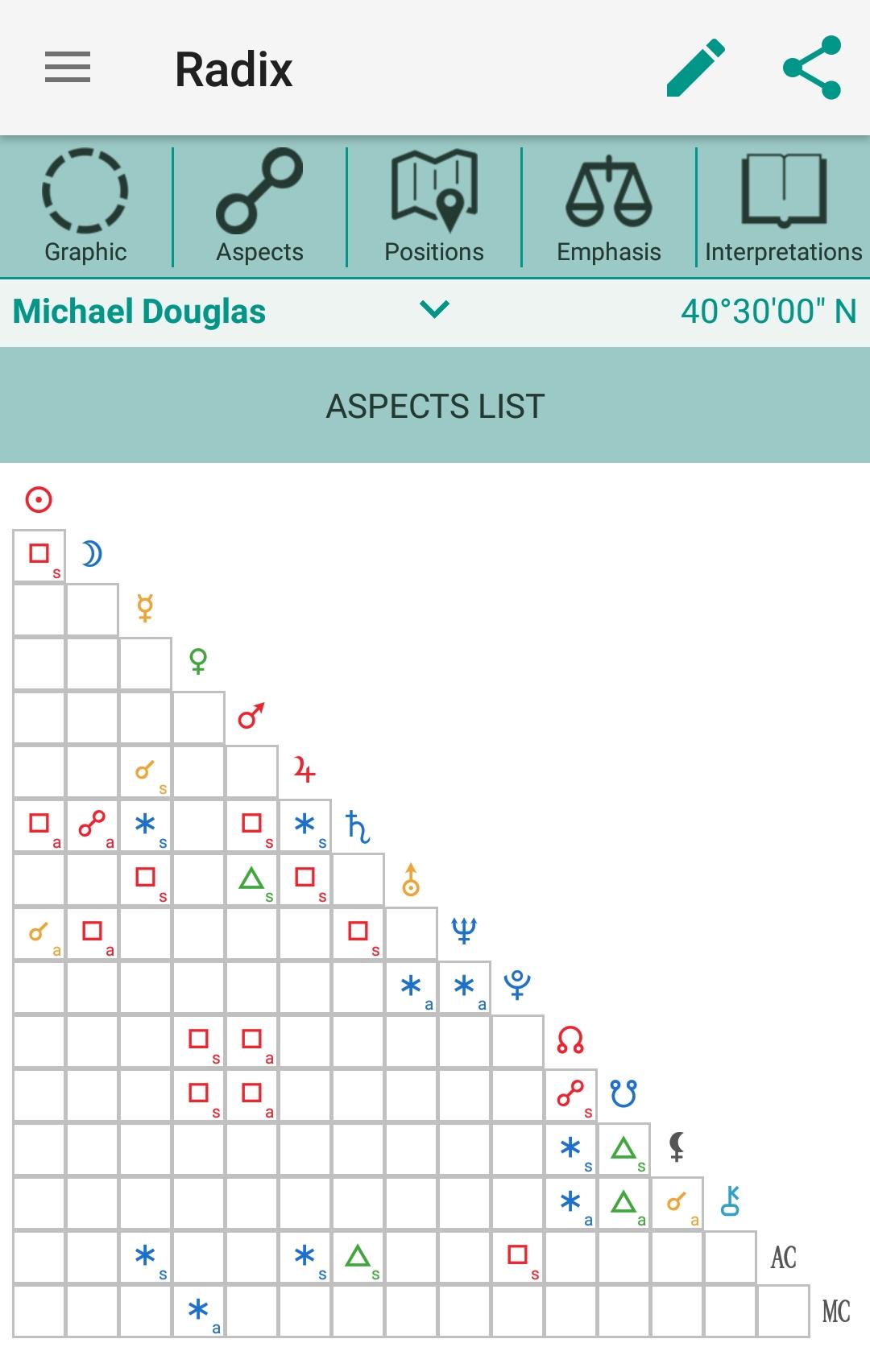Edit the chart with the pencil icon
Viewport: 870px width, 1372px height.
coord(695,68)
